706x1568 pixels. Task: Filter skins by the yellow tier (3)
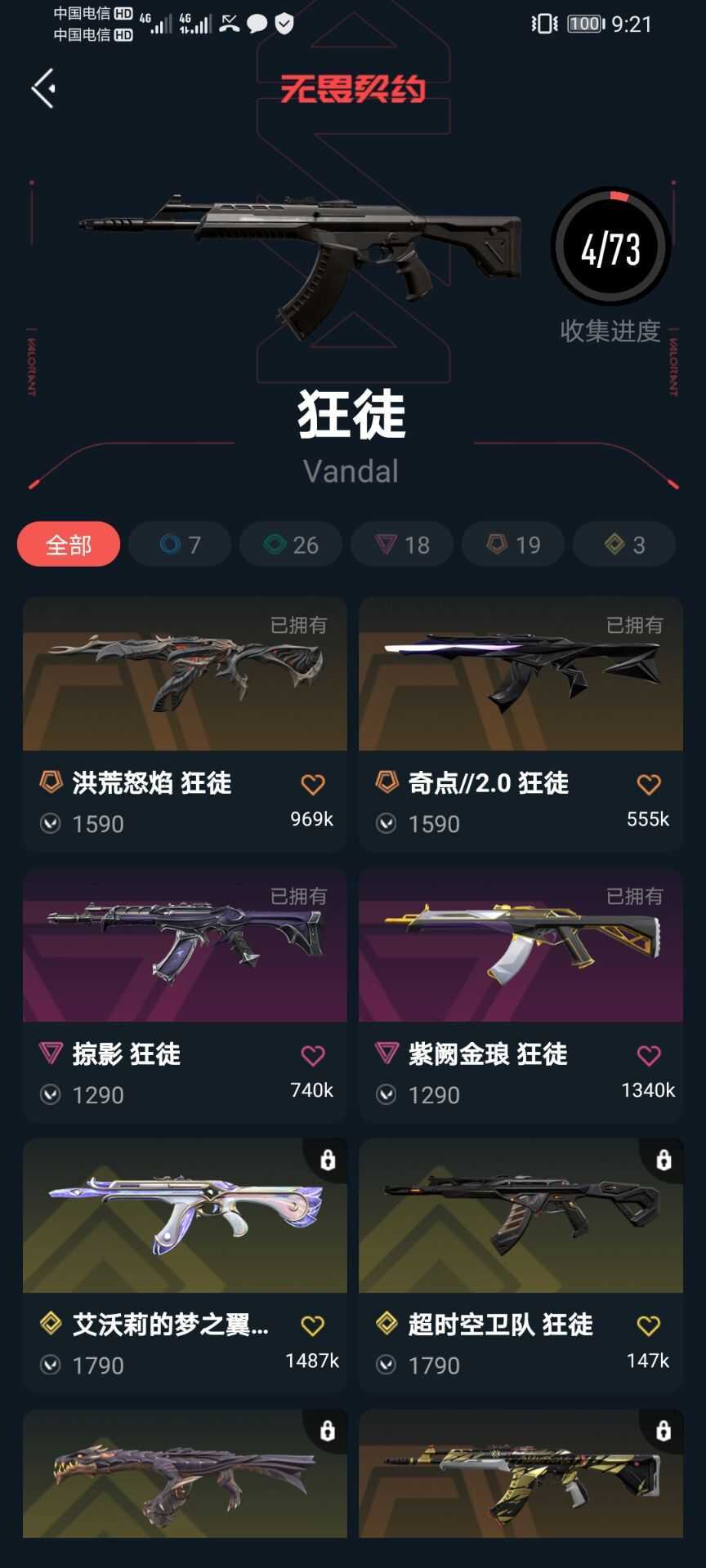pyautogui.click(x=624, y=545)
